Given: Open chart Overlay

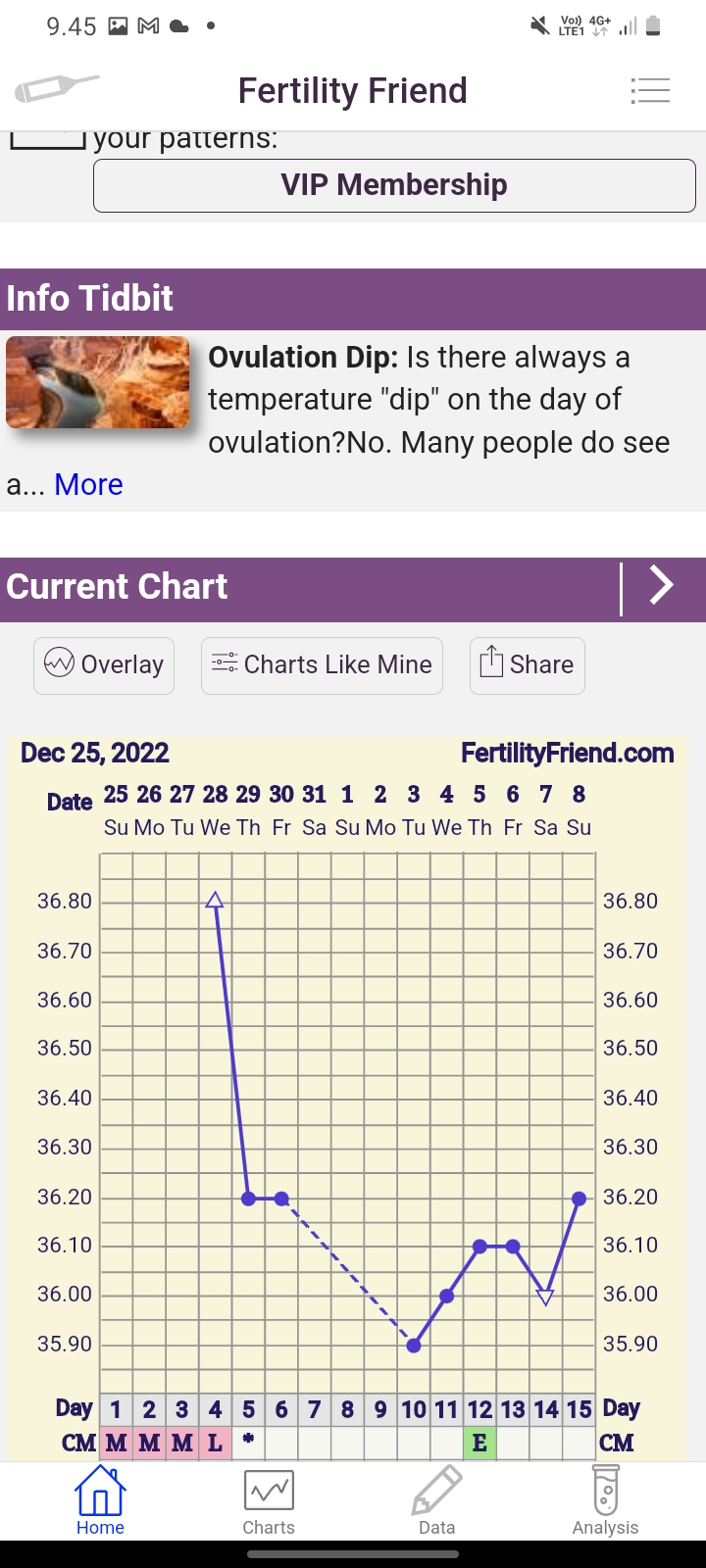Looking at the screenshot, I should pos(104,665).
